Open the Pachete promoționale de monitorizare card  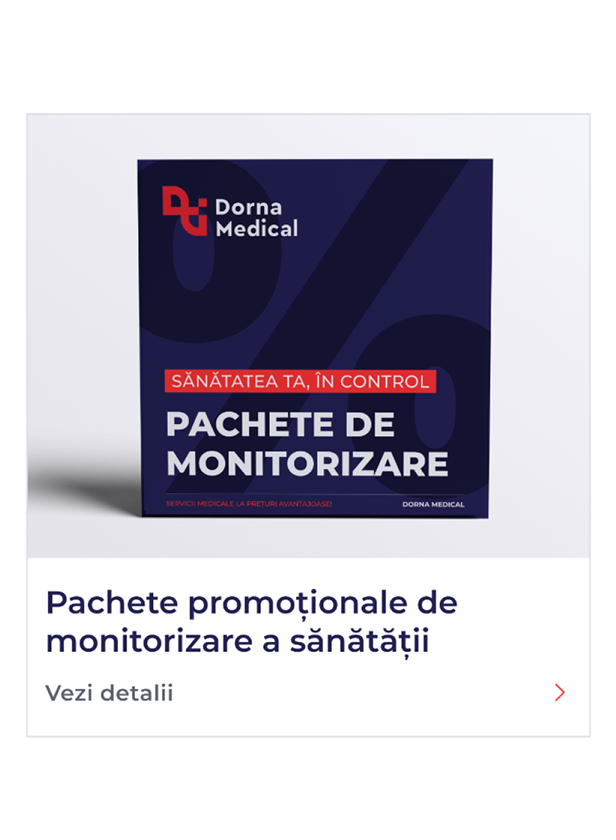(251, 621)
